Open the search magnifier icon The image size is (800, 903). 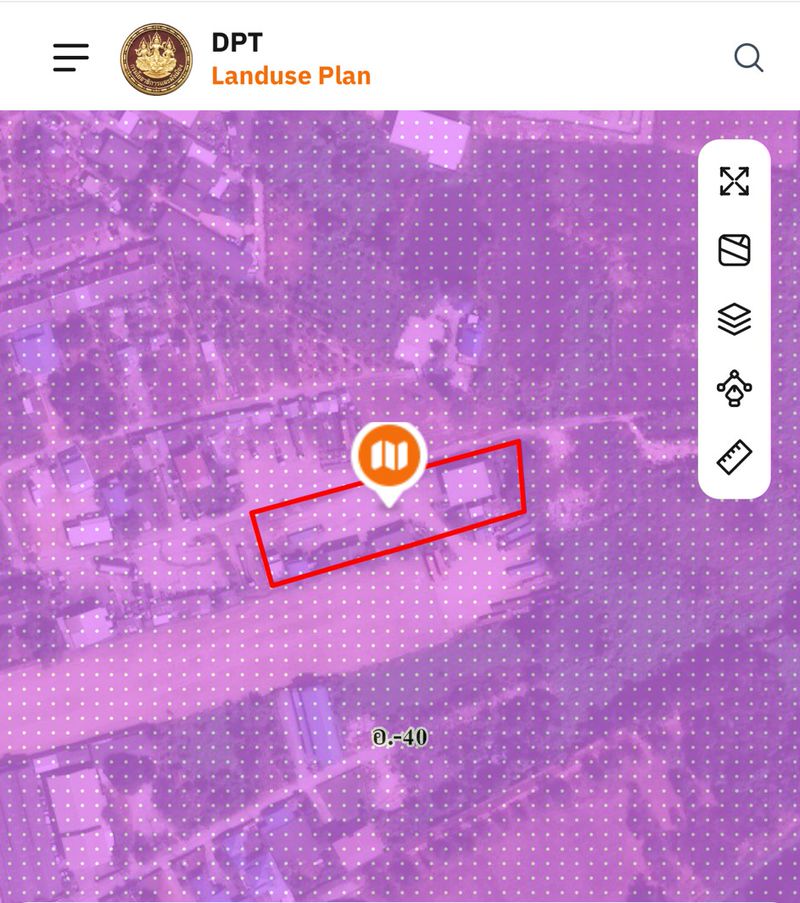click(x=748, y=58)
